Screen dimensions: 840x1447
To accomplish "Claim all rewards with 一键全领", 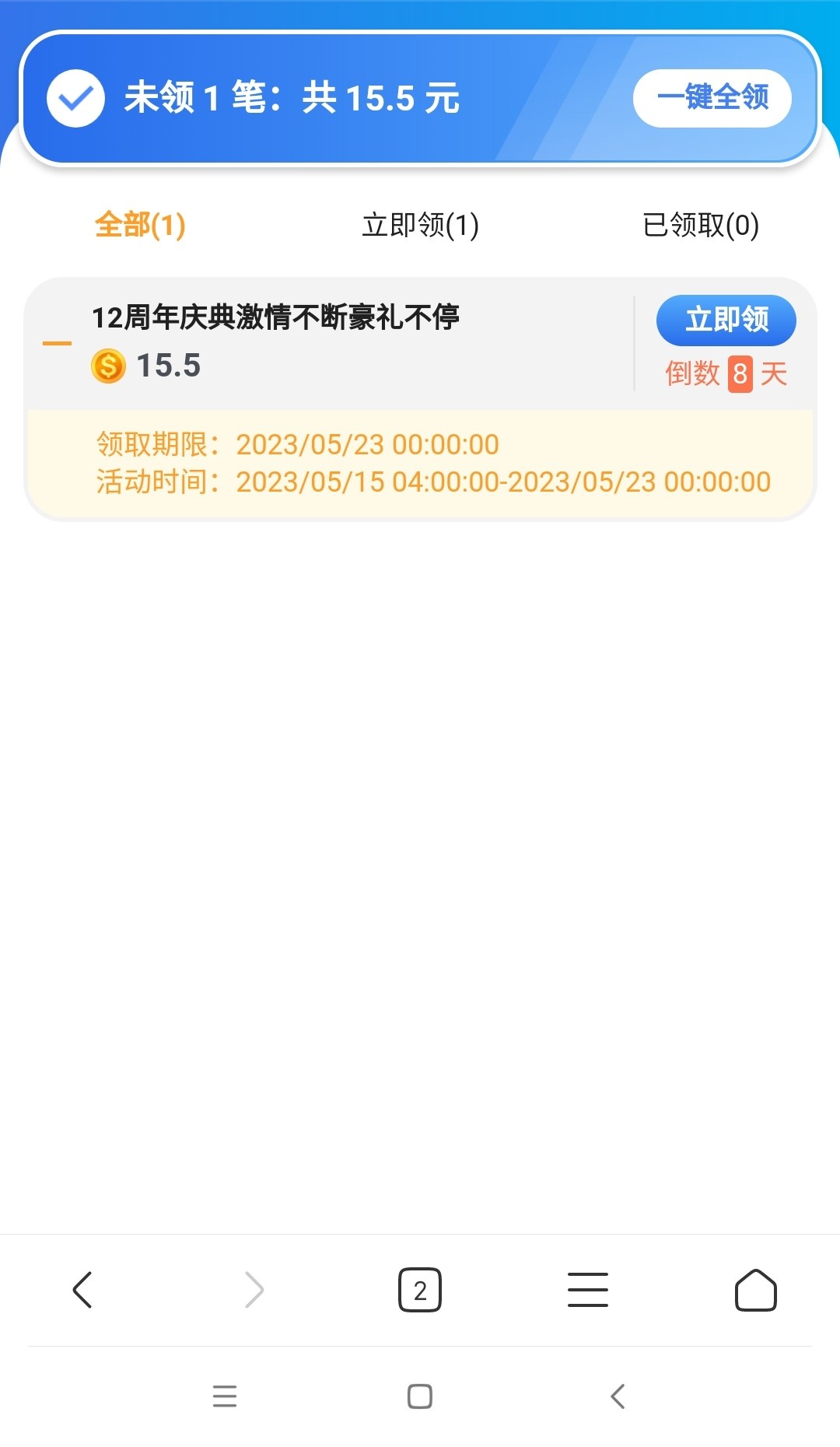I will tap(712, 98).
